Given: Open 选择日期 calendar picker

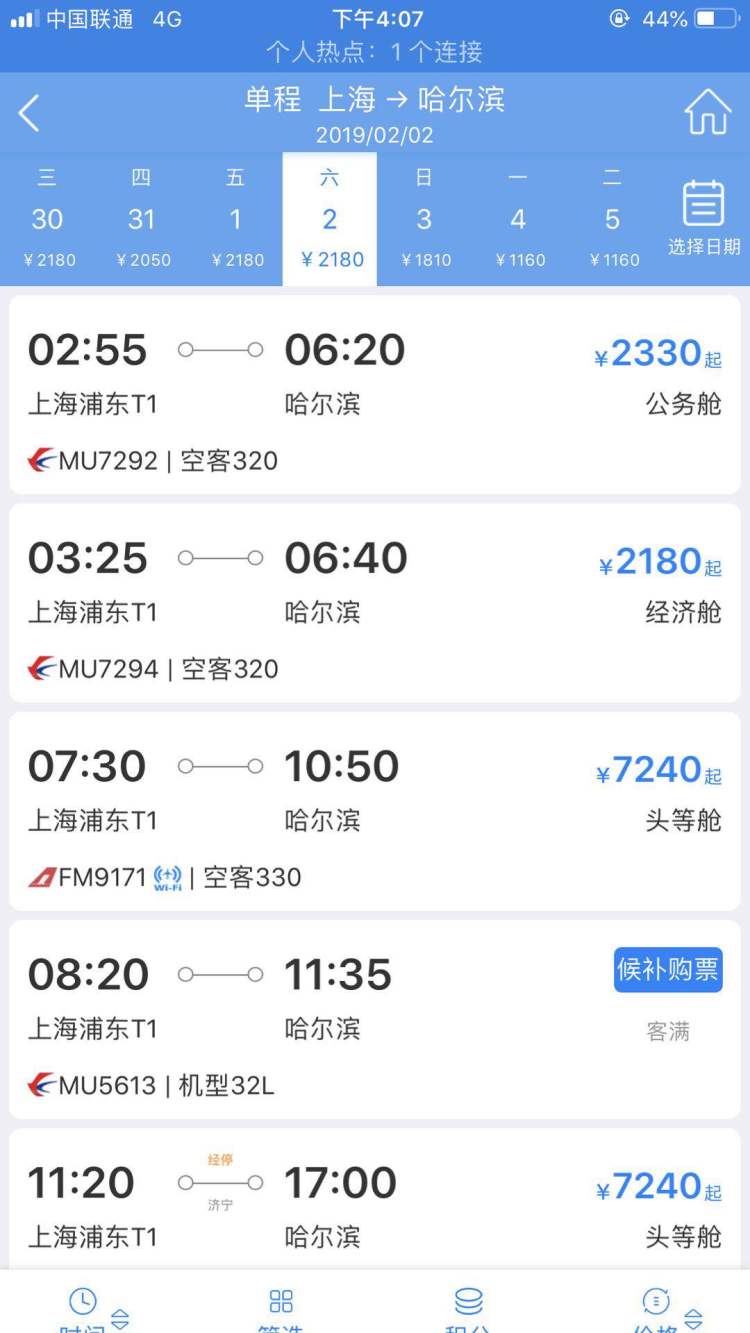Looking at the screenshot, I should 704,219.
